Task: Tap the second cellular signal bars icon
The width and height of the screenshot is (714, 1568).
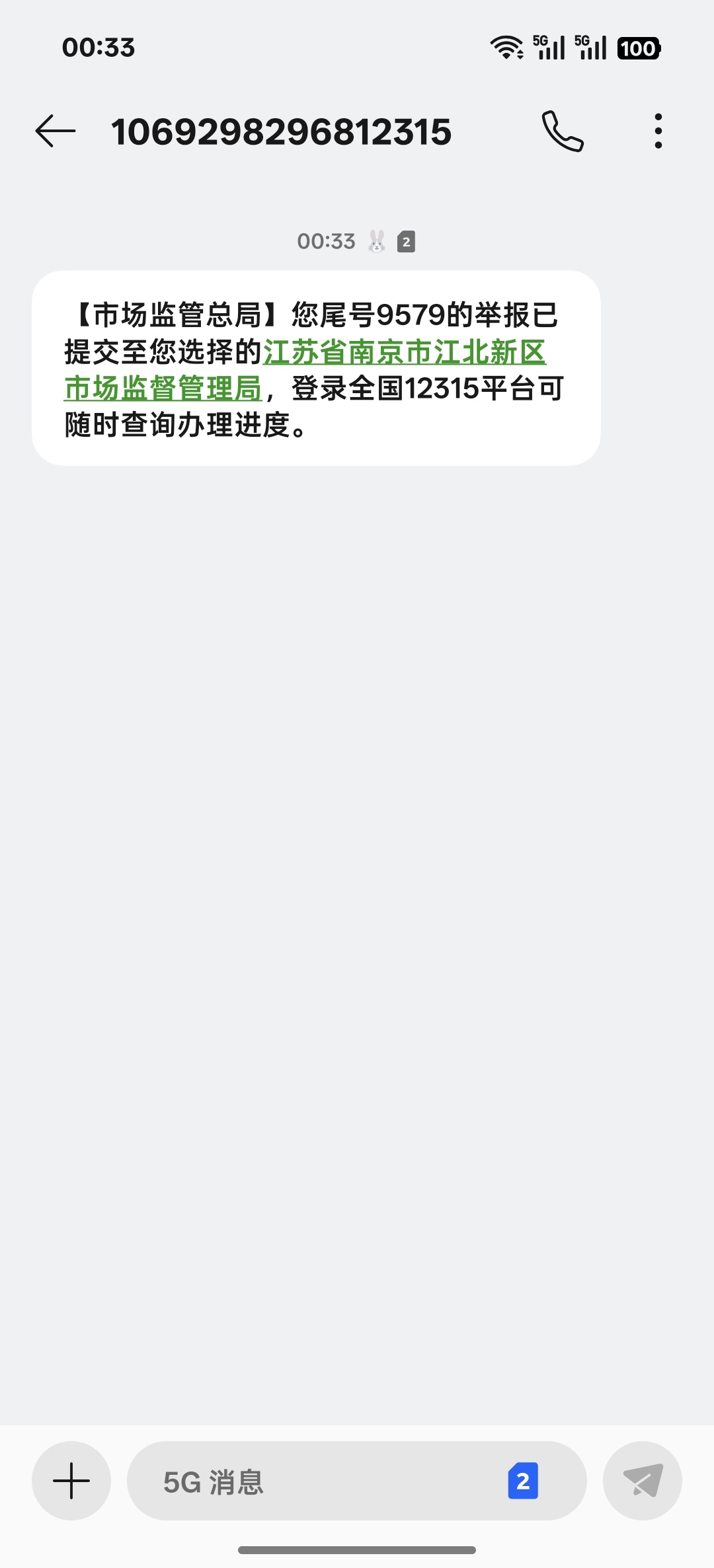Action: [591, 48]
